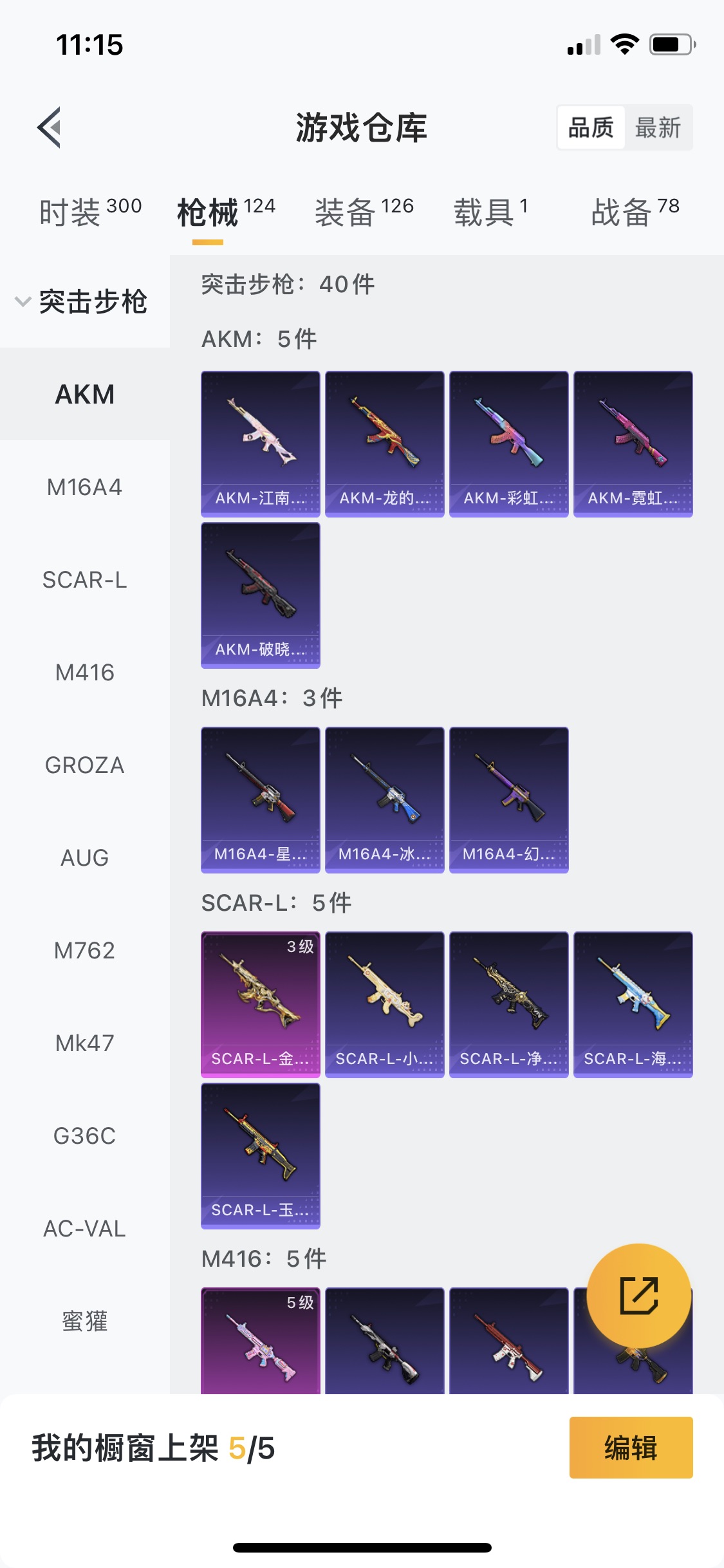Select M16A4 in the side list

point(84,487)
